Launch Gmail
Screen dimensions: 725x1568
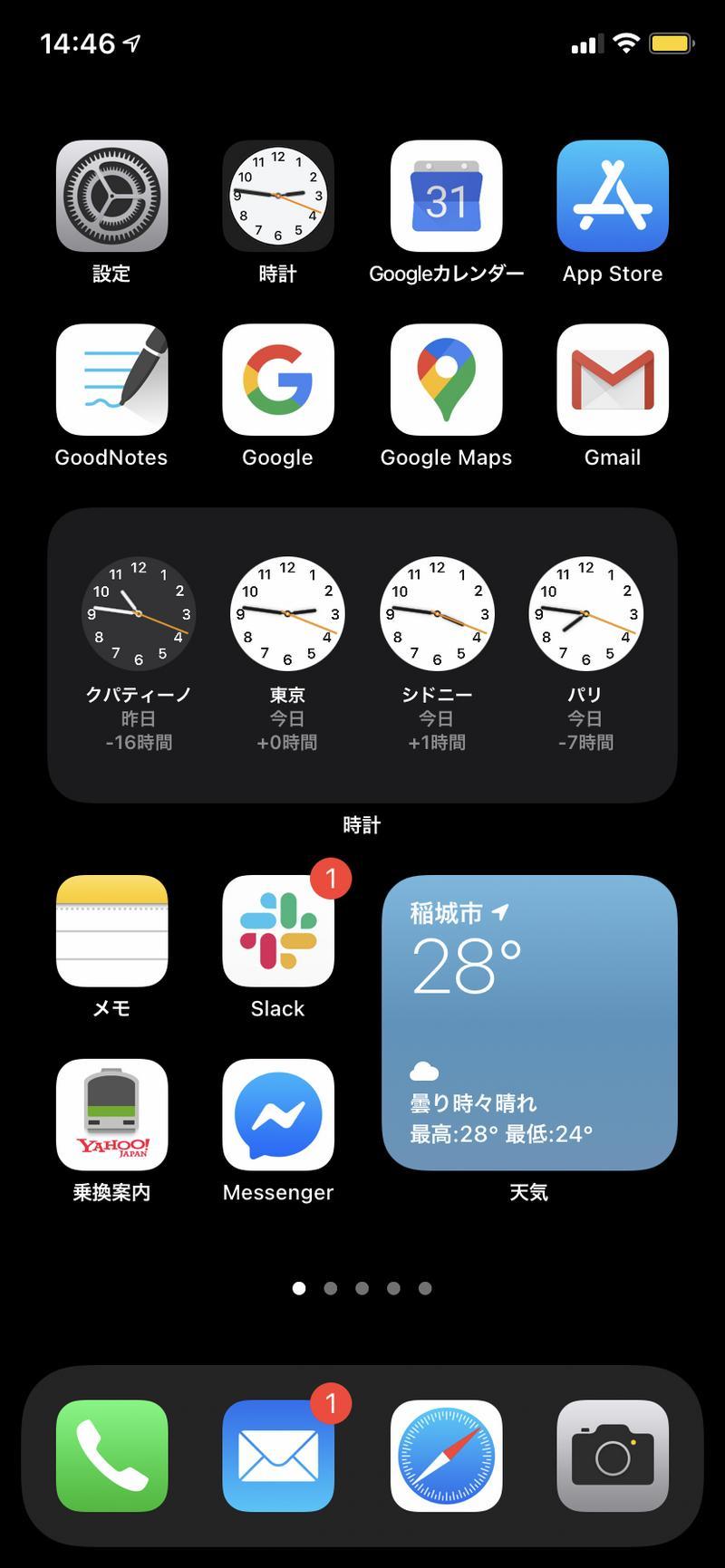(x=613, y=380)
